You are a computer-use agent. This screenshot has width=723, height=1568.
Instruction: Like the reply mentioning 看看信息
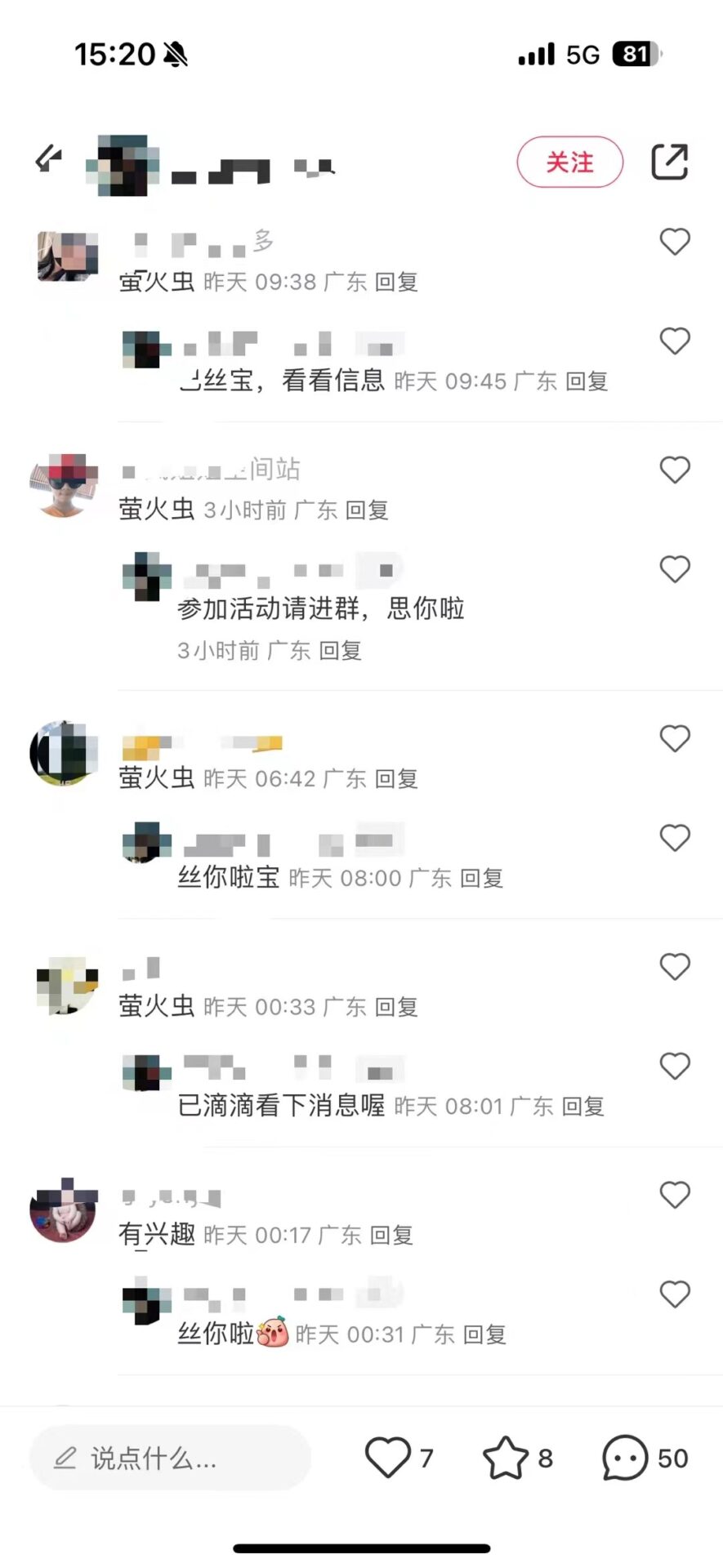(675, 341)
